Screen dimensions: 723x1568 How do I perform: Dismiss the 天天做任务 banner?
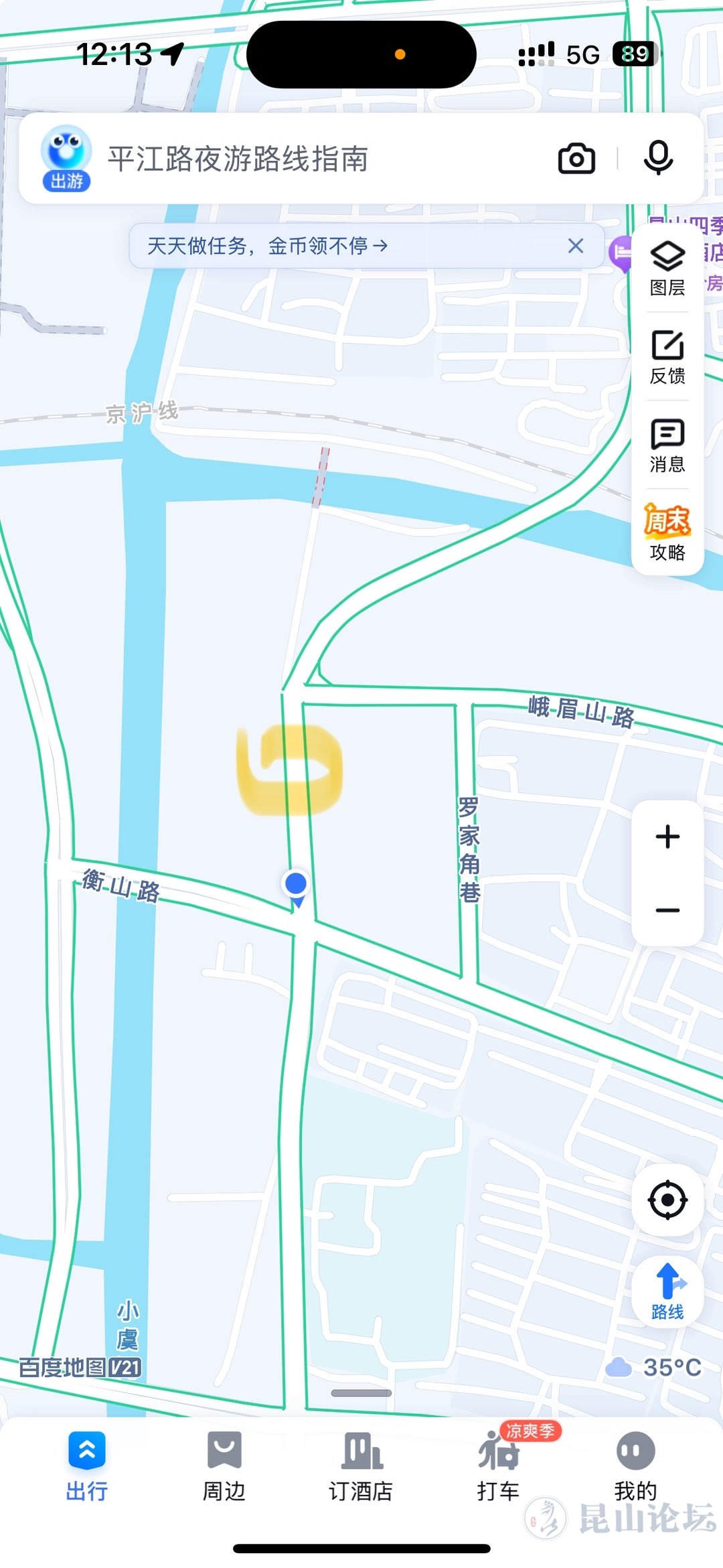pos(576,246)
